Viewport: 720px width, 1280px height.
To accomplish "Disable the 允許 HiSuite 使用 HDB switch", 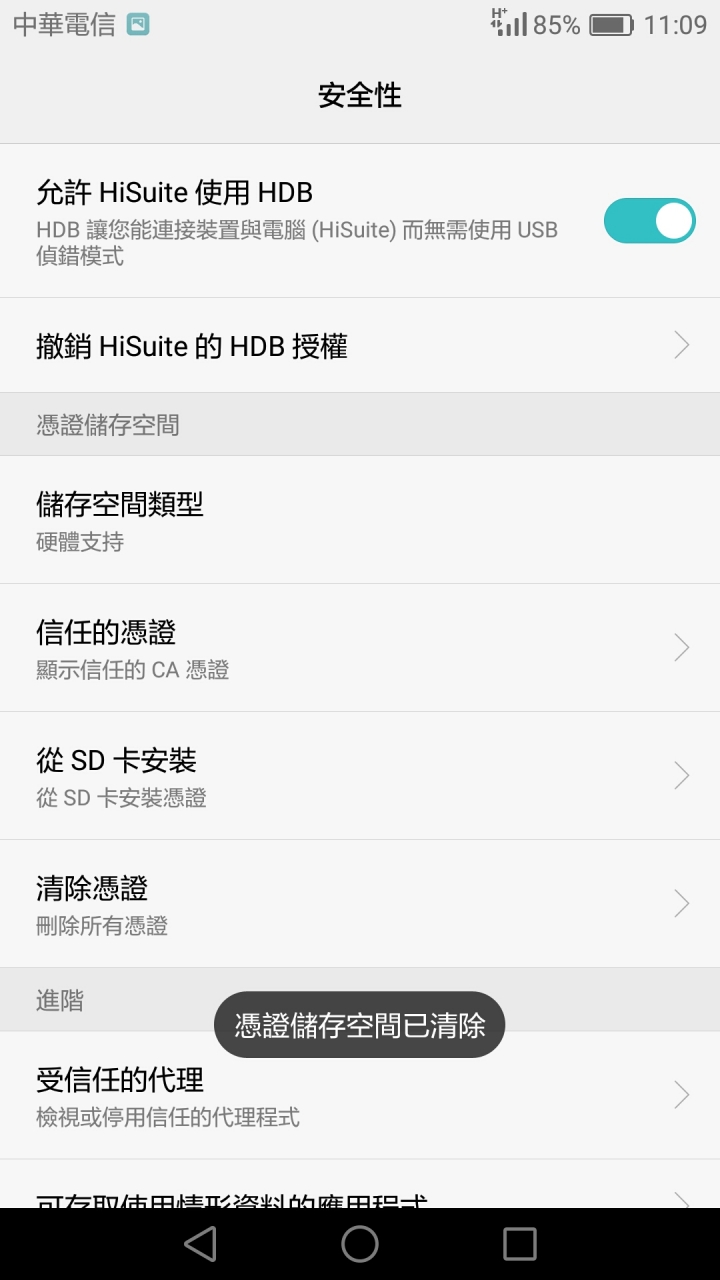I will tap(649, 221).
